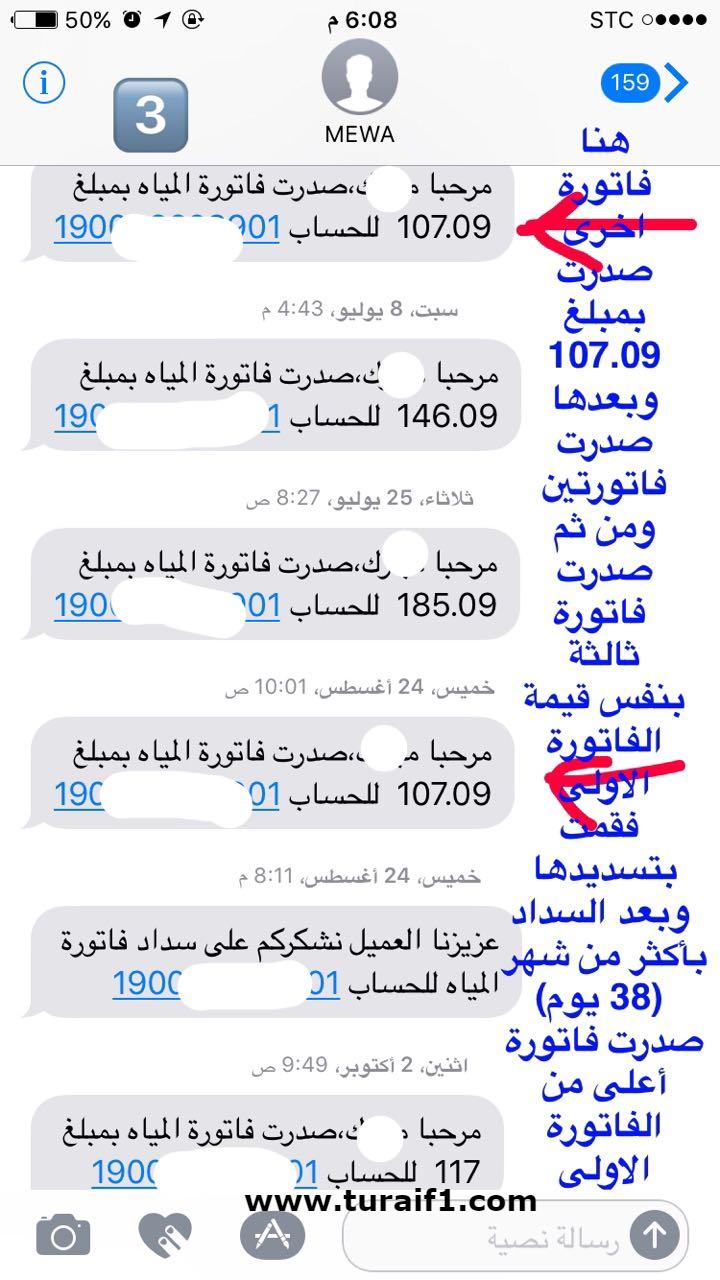Open account number link in 146.09 bill message
Image resolution: width=720 pixels, height=1280 pixels.
(x=167, y=416)
